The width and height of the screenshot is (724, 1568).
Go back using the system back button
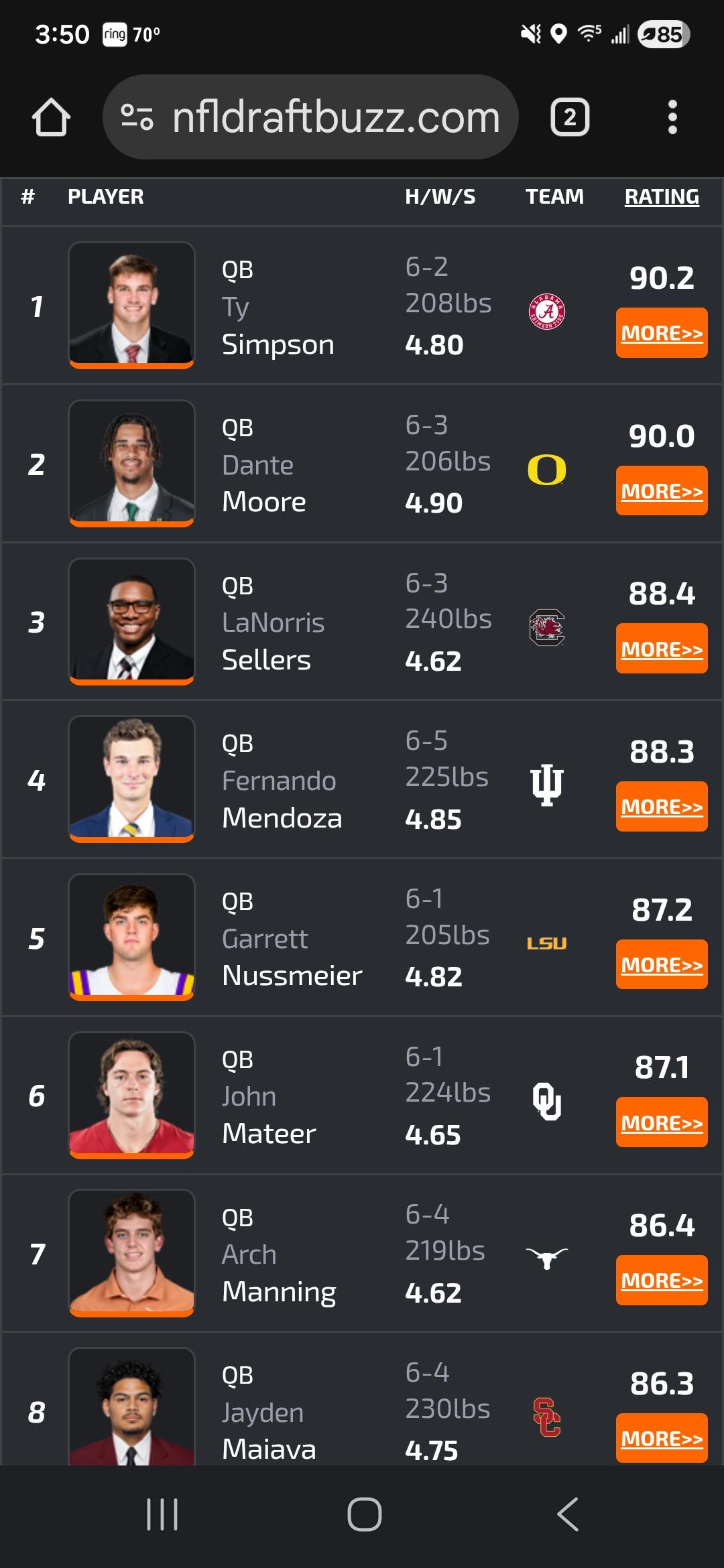567,1514
